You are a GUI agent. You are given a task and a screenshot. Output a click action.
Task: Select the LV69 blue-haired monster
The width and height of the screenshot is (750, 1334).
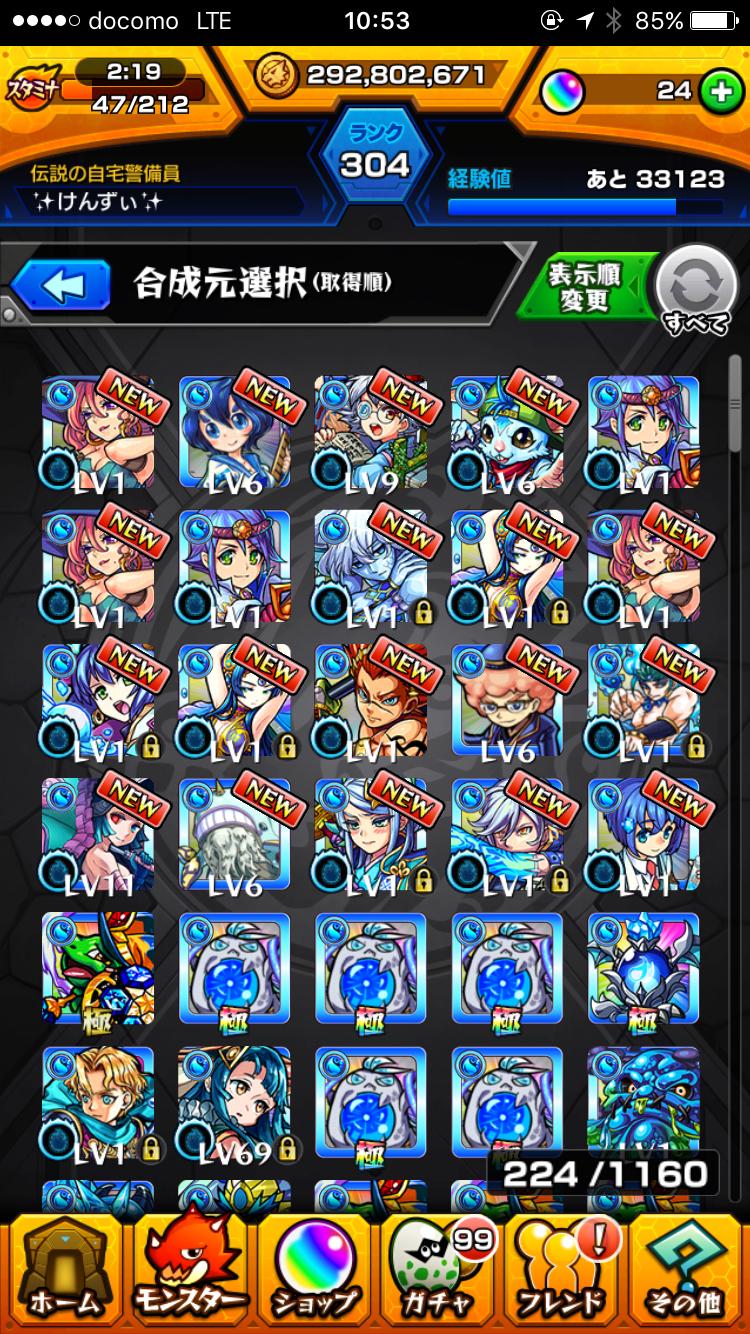tap(235, 1103)
